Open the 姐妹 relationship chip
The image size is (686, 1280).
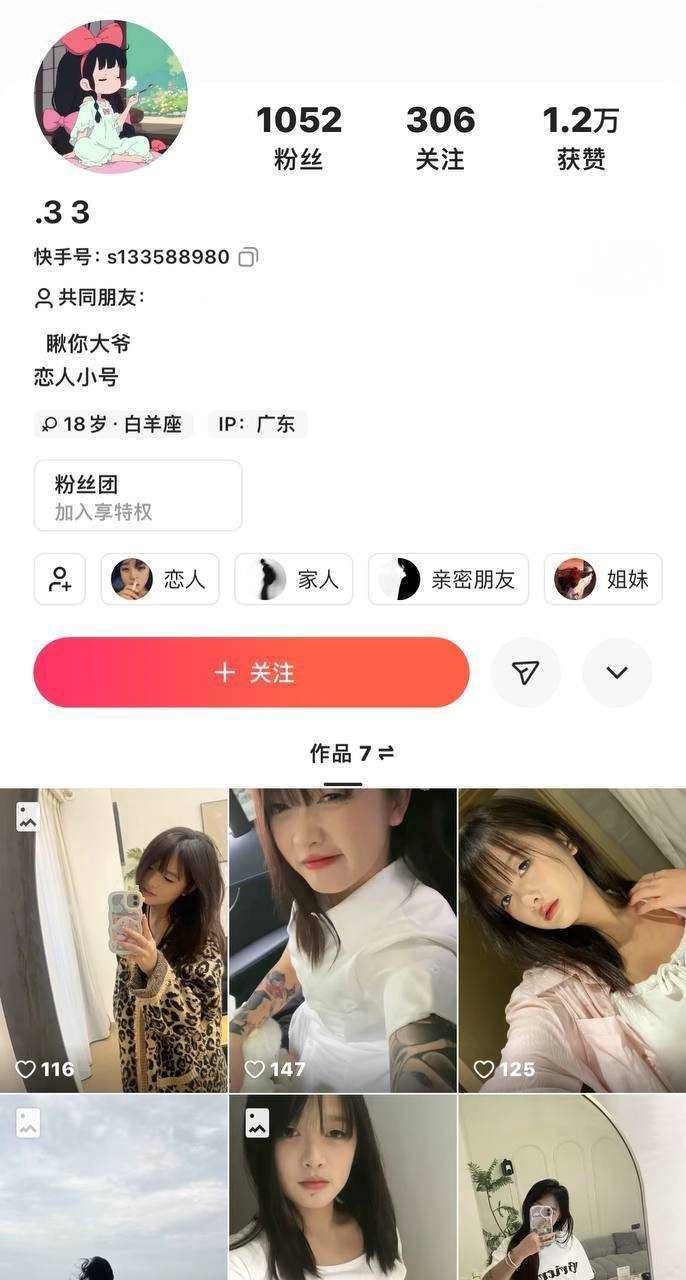pos(603,579)
